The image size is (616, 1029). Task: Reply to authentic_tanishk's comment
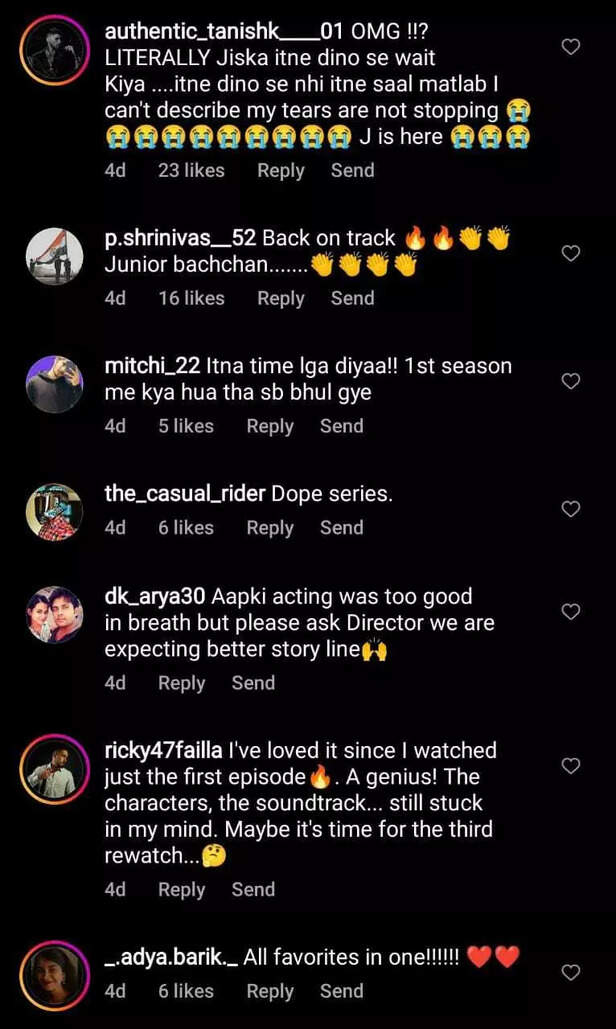click(x=280, y=171)
